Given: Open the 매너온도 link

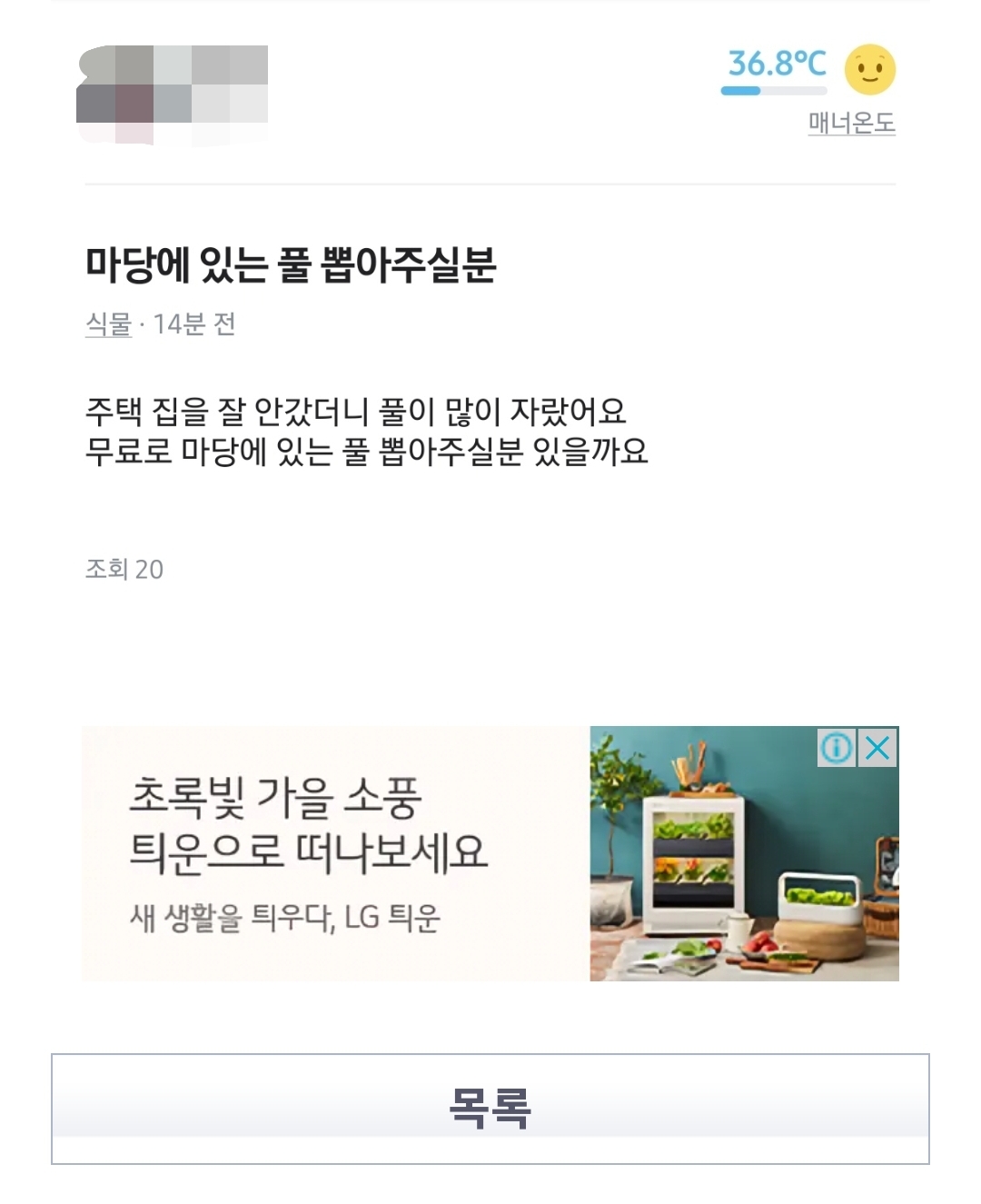Looking at the screenshot, I should click(x=851, y=123).
